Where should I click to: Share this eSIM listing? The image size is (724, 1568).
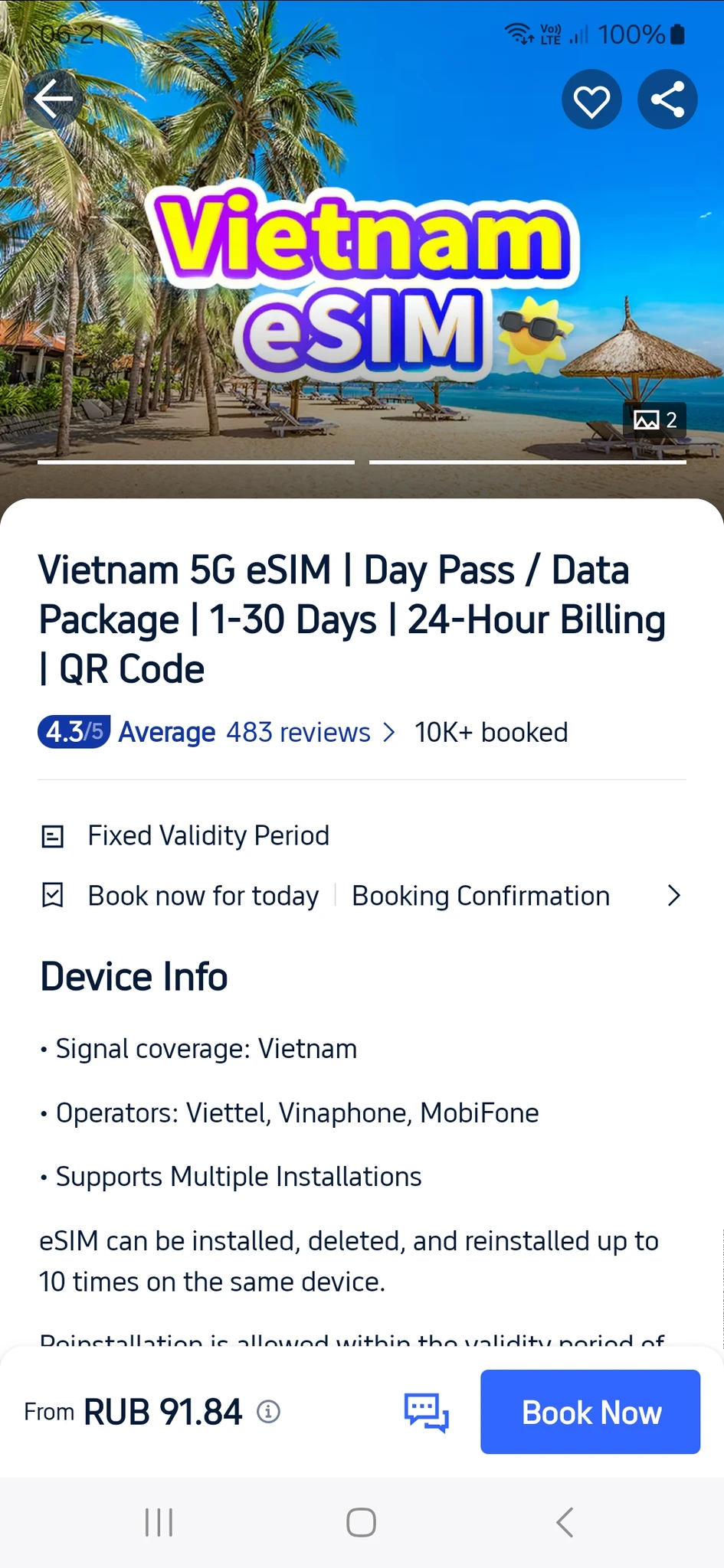pos(667,100)
